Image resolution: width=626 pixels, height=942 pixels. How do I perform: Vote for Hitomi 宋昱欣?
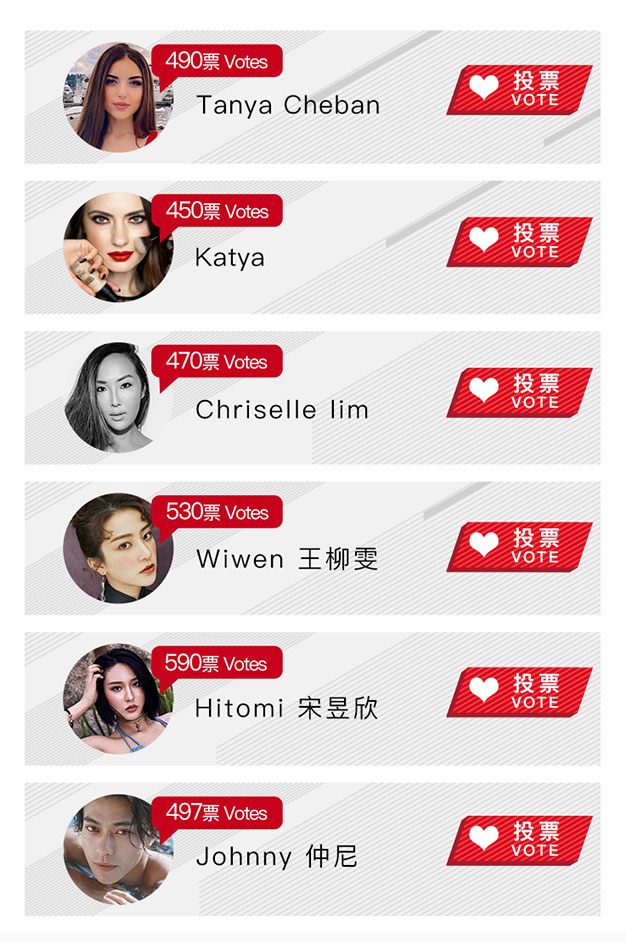(x=518, y=692)
